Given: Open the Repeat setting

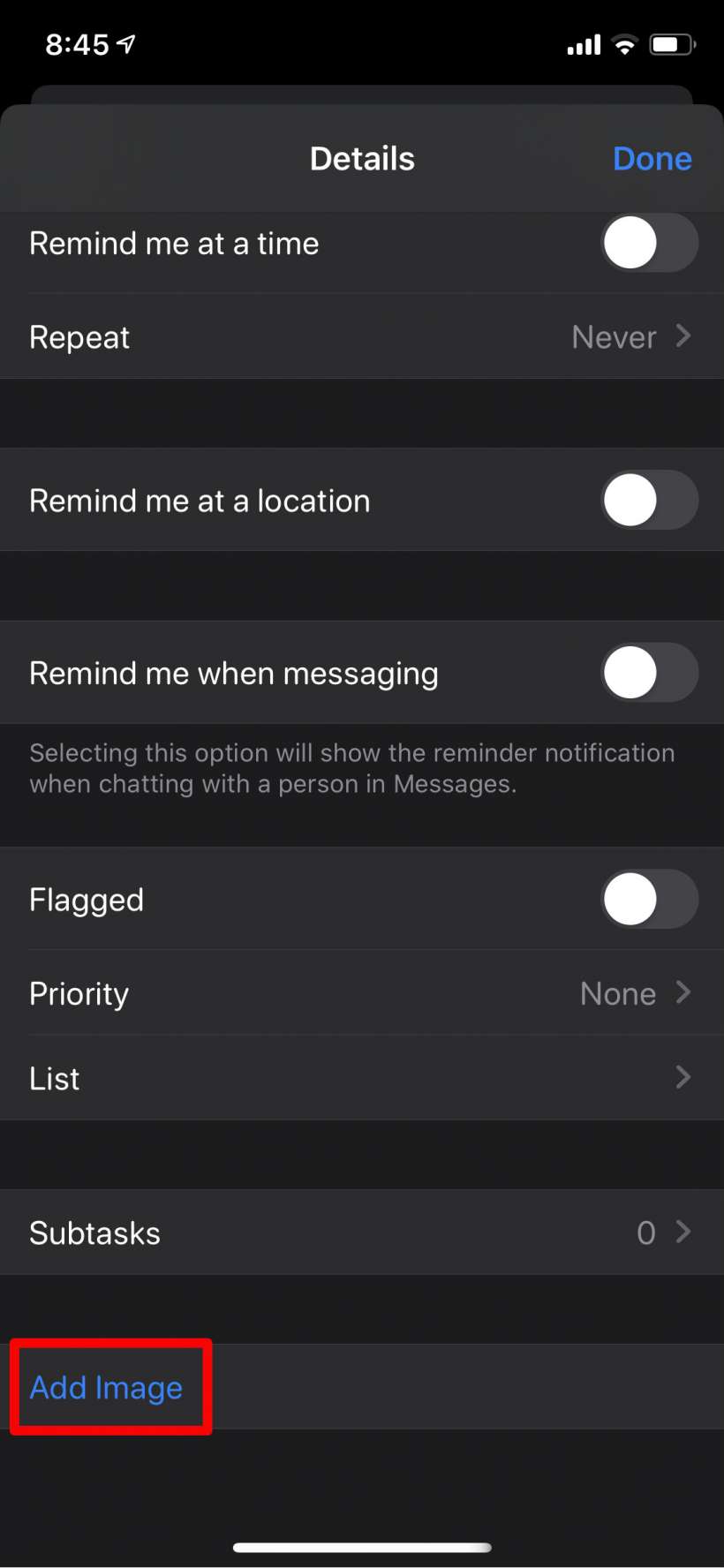Looking at the screenshot, I should click(x=362, y=337).
